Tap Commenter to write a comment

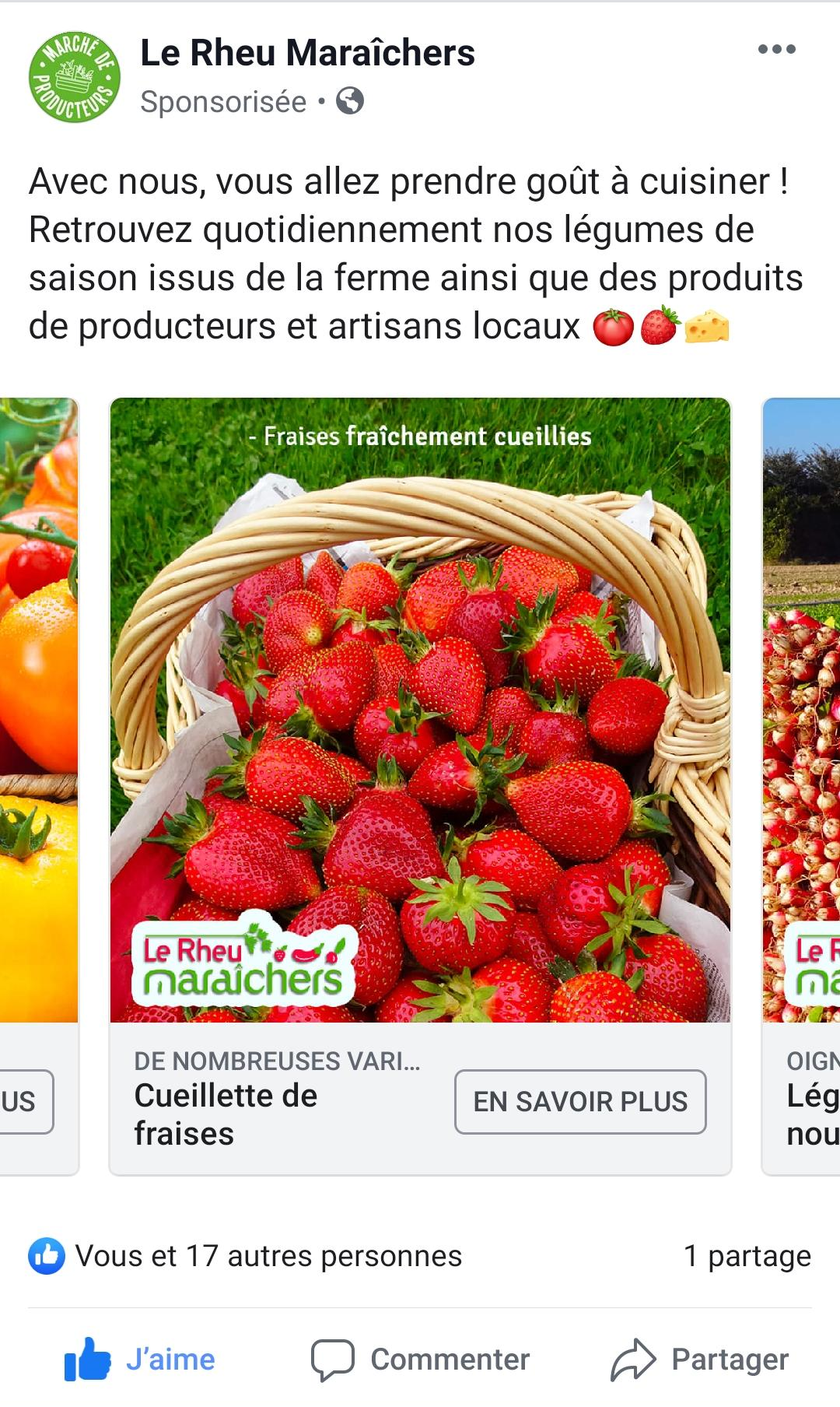click(420, 1360)
